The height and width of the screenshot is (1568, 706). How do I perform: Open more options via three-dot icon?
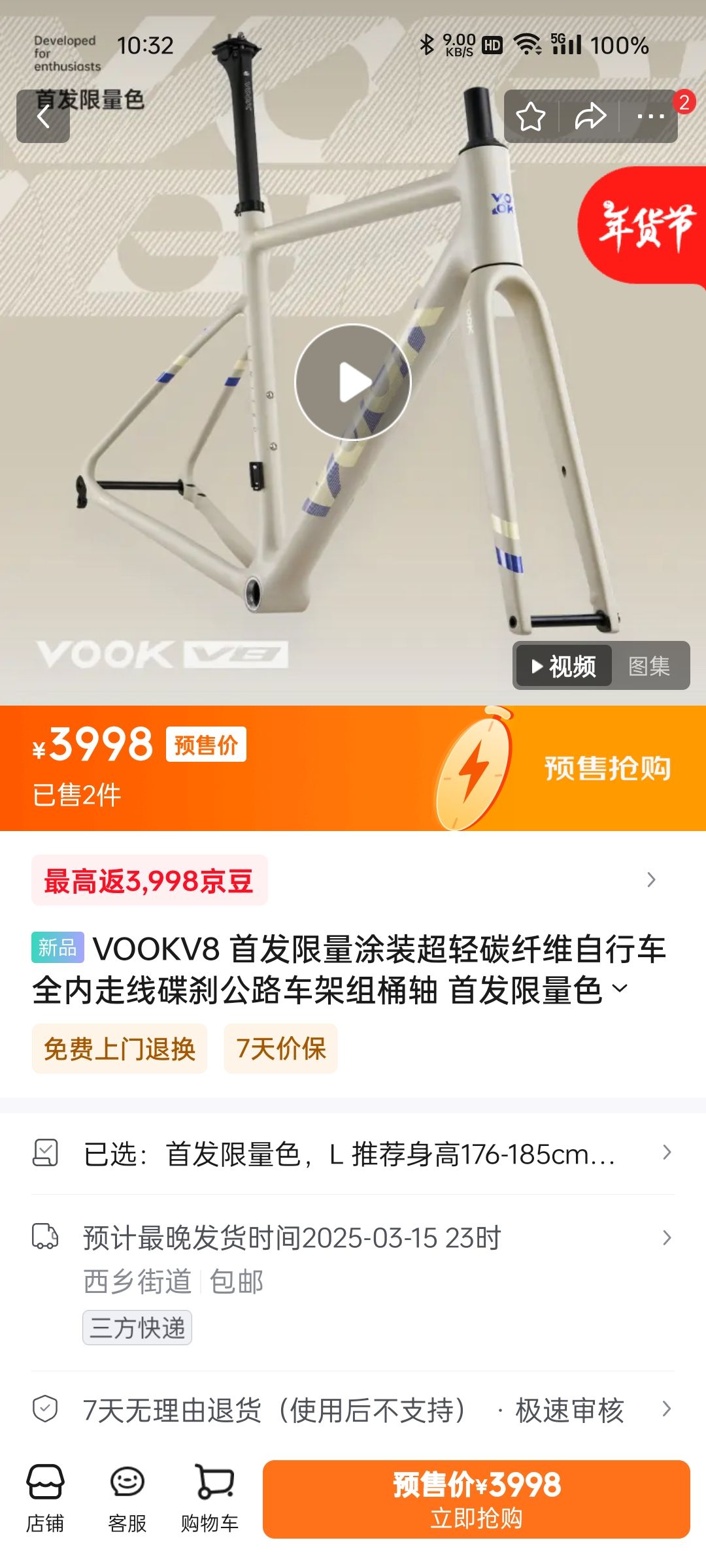(x=652, y=116)
